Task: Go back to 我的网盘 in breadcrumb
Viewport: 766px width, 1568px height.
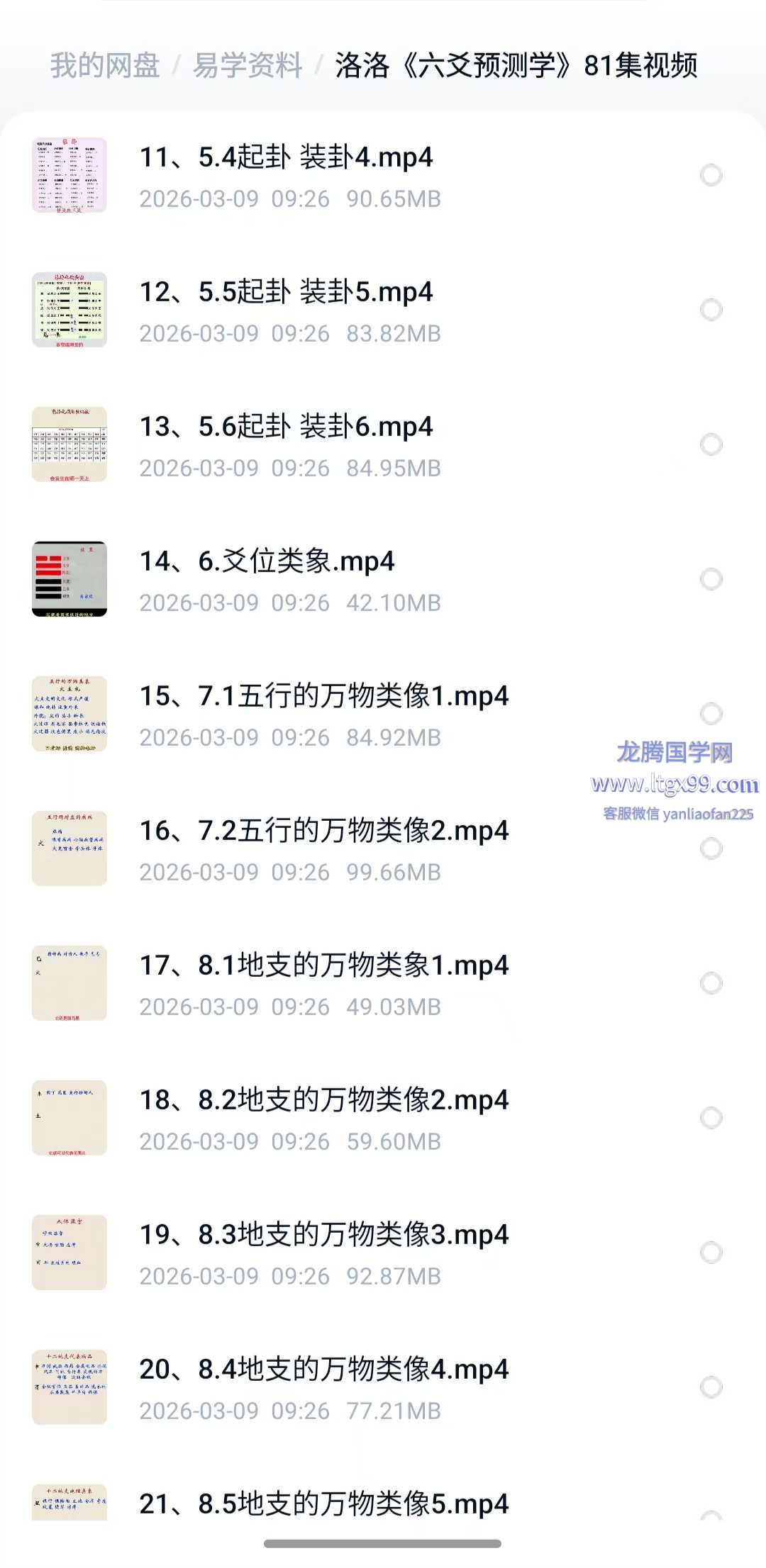Action: coord(105,65)
